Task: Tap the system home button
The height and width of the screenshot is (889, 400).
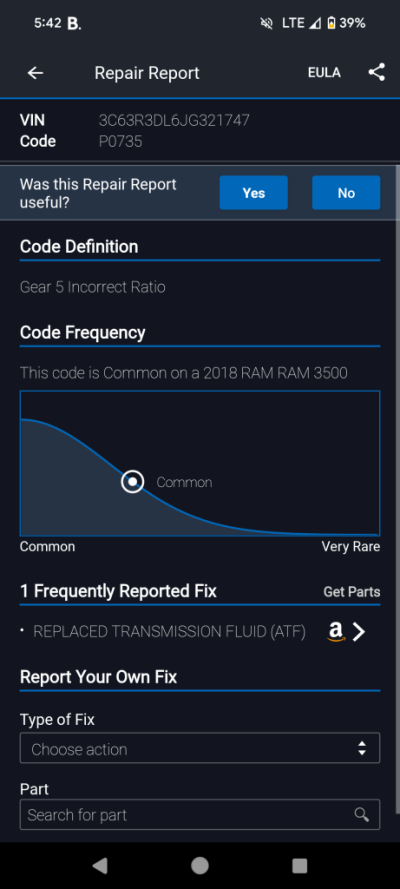Action: point(199,865)
